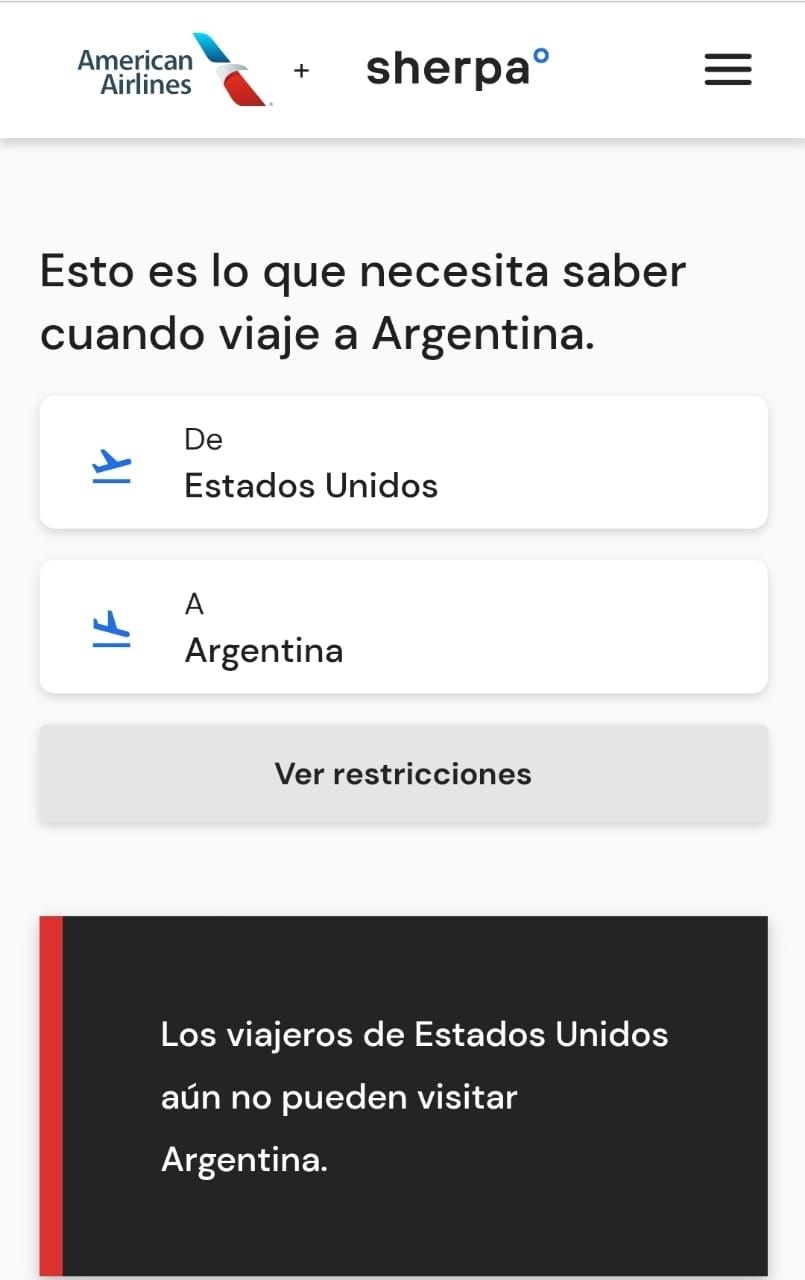Change the departure country from Estados Unidos
805x1280 pixels.
tap(402, 462)
